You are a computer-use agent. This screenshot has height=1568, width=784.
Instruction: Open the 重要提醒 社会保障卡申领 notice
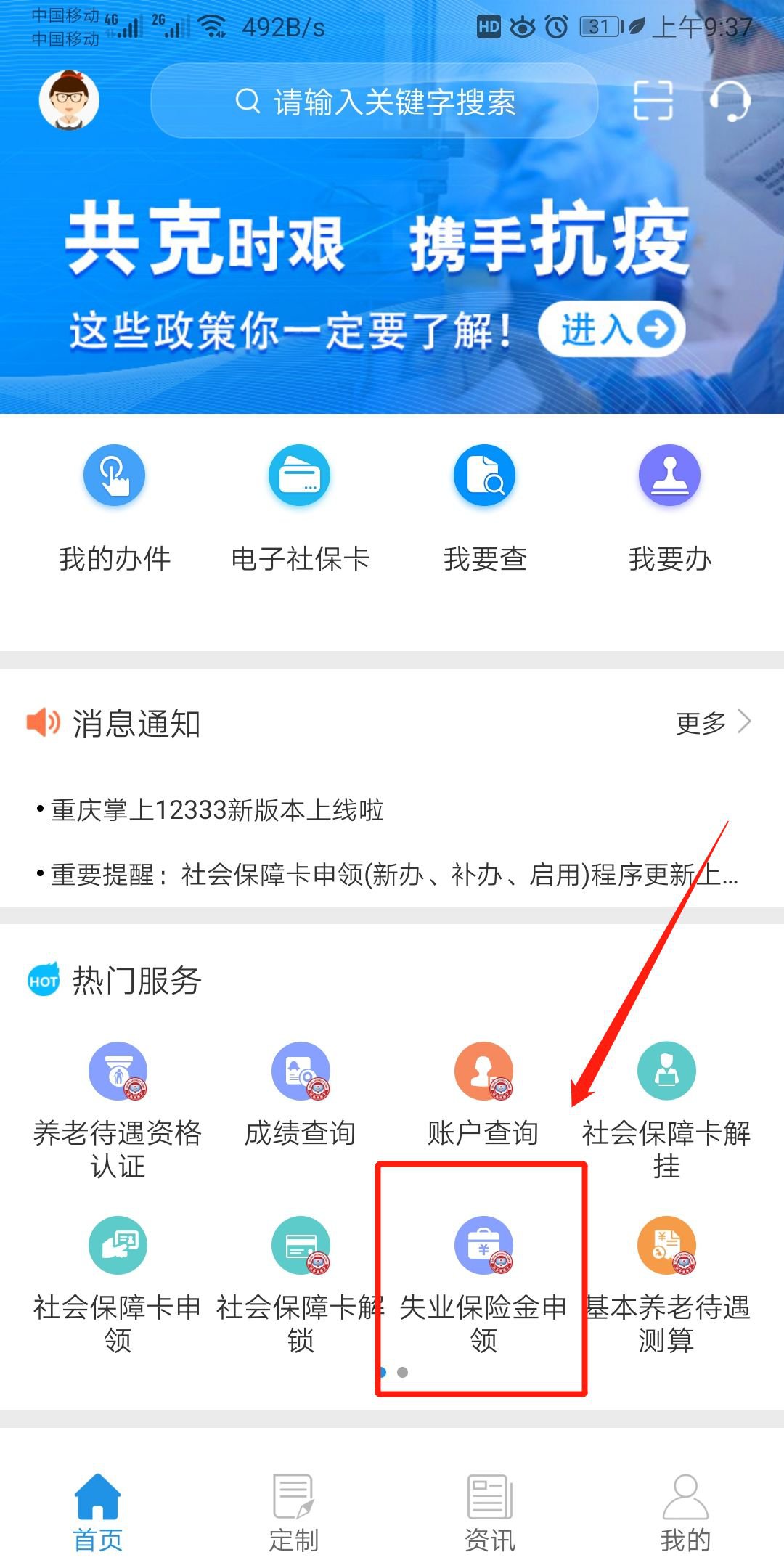coord(392,875)
